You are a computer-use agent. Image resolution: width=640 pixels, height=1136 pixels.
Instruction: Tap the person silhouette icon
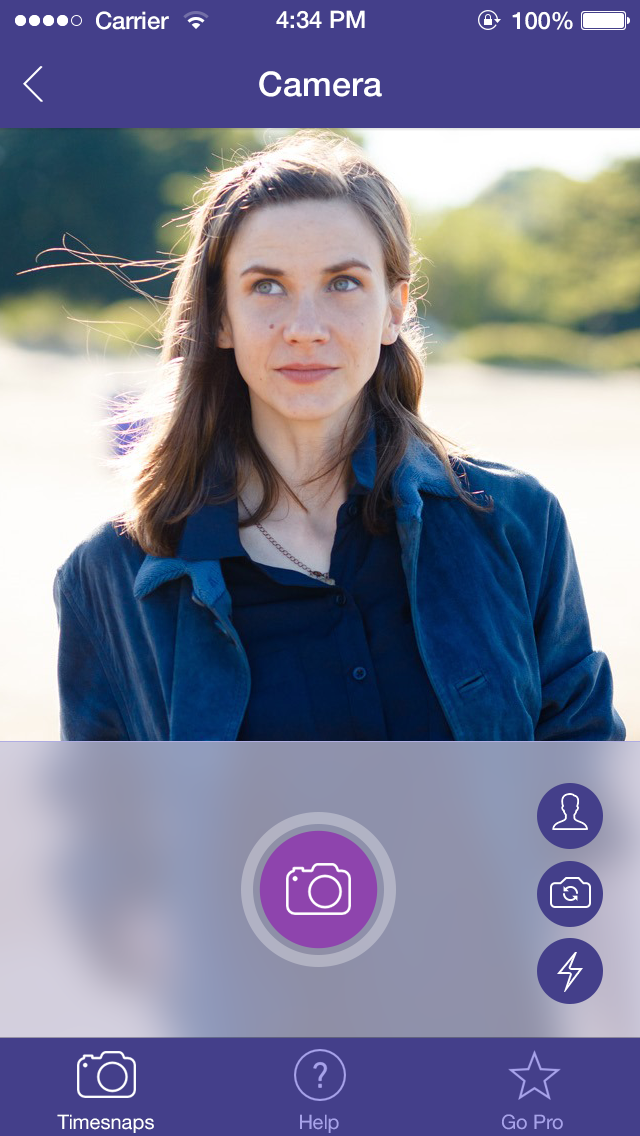point(570,816)
